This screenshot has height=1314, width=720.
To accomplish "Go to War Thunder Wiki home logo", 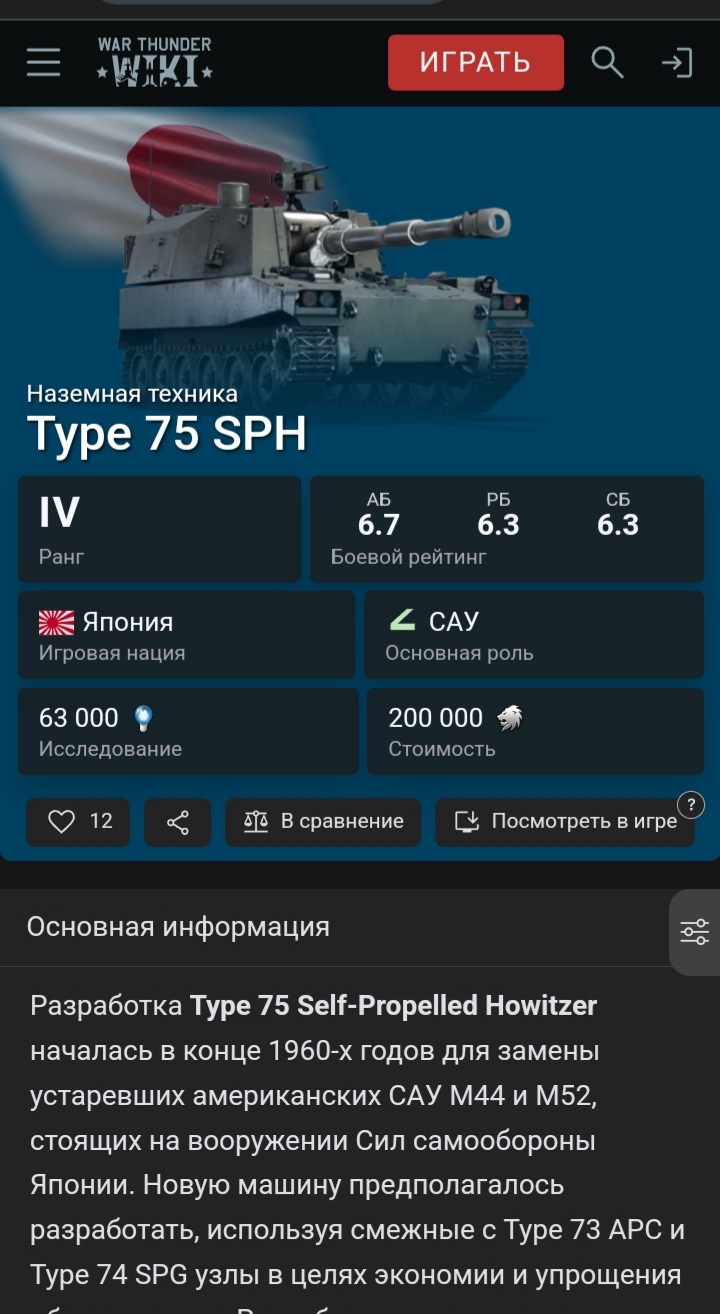I will pos(154,62).
